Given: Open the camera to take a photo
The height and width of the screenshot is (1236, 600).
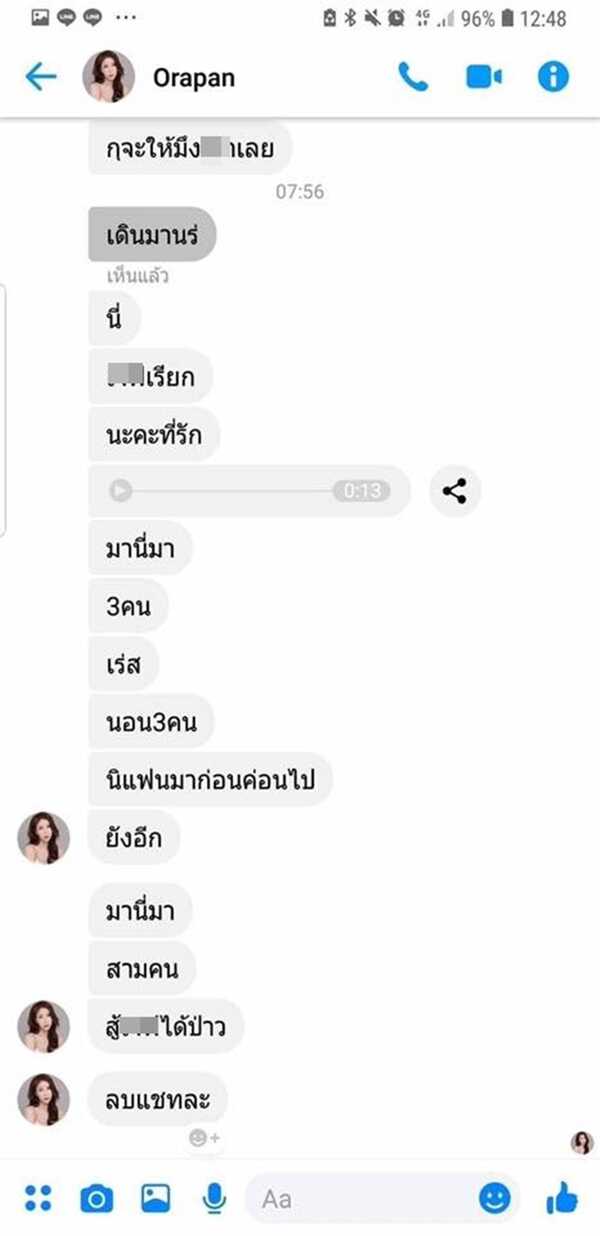Looking at the screenshot, I should click(96, 1197).
